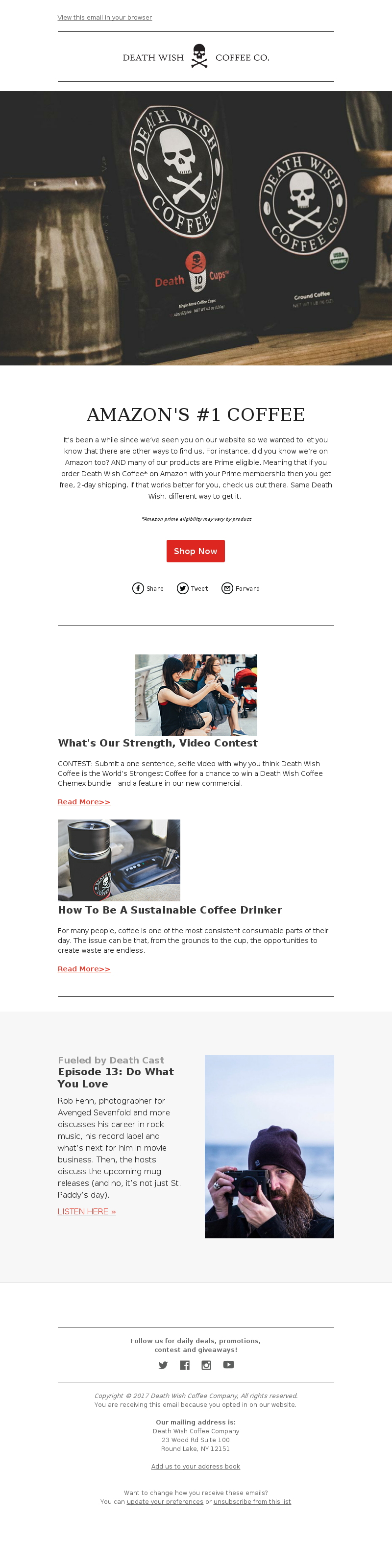Read more on Sustainable Coffee Drinker
The height and width of the screenshot is (1568, 392).
(84, 968)
